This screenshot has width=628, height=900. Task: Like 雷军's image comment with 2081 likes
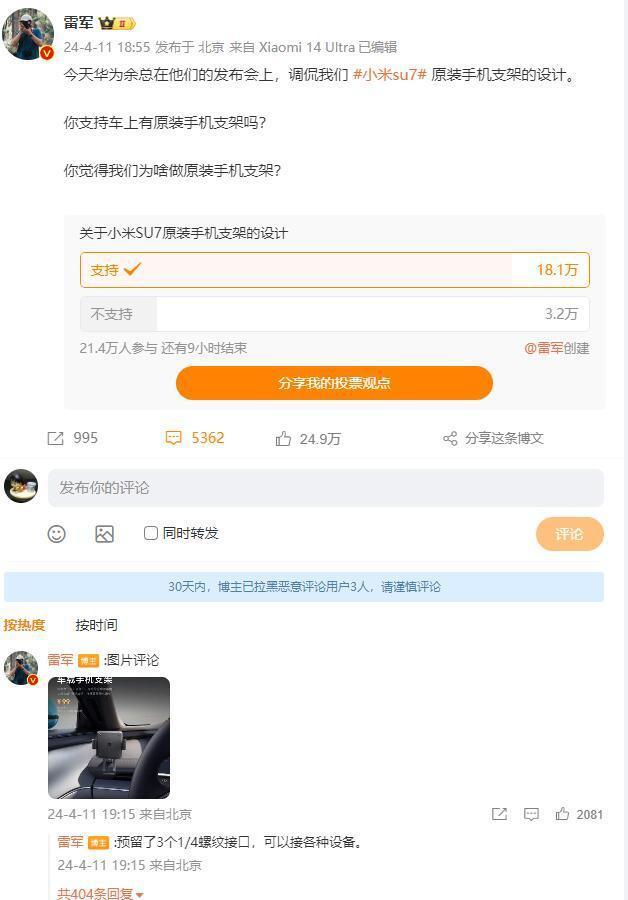click(x=562, y=814)
